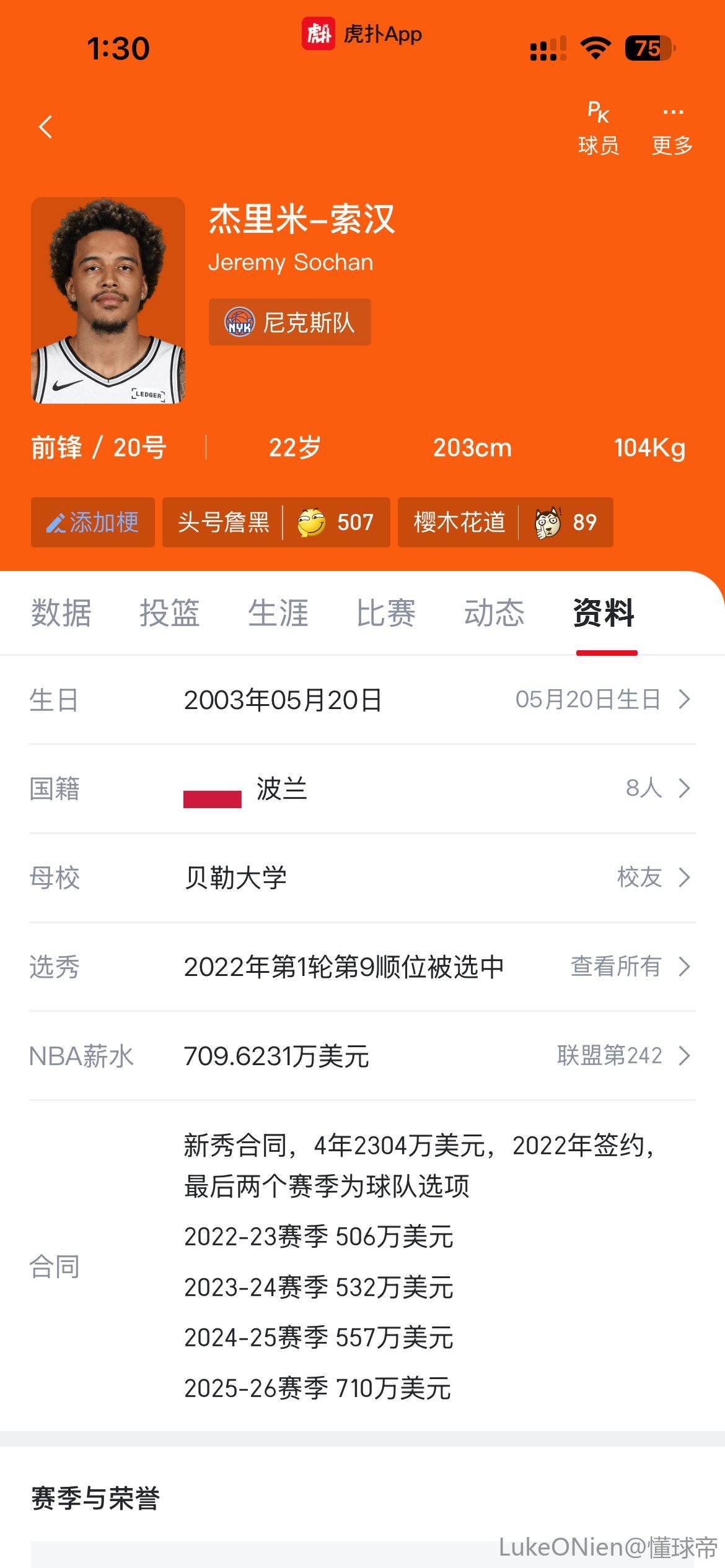Open the NBA薪水 league ranking
This screenshot has width=725, height=1568.
point(623,1055)
